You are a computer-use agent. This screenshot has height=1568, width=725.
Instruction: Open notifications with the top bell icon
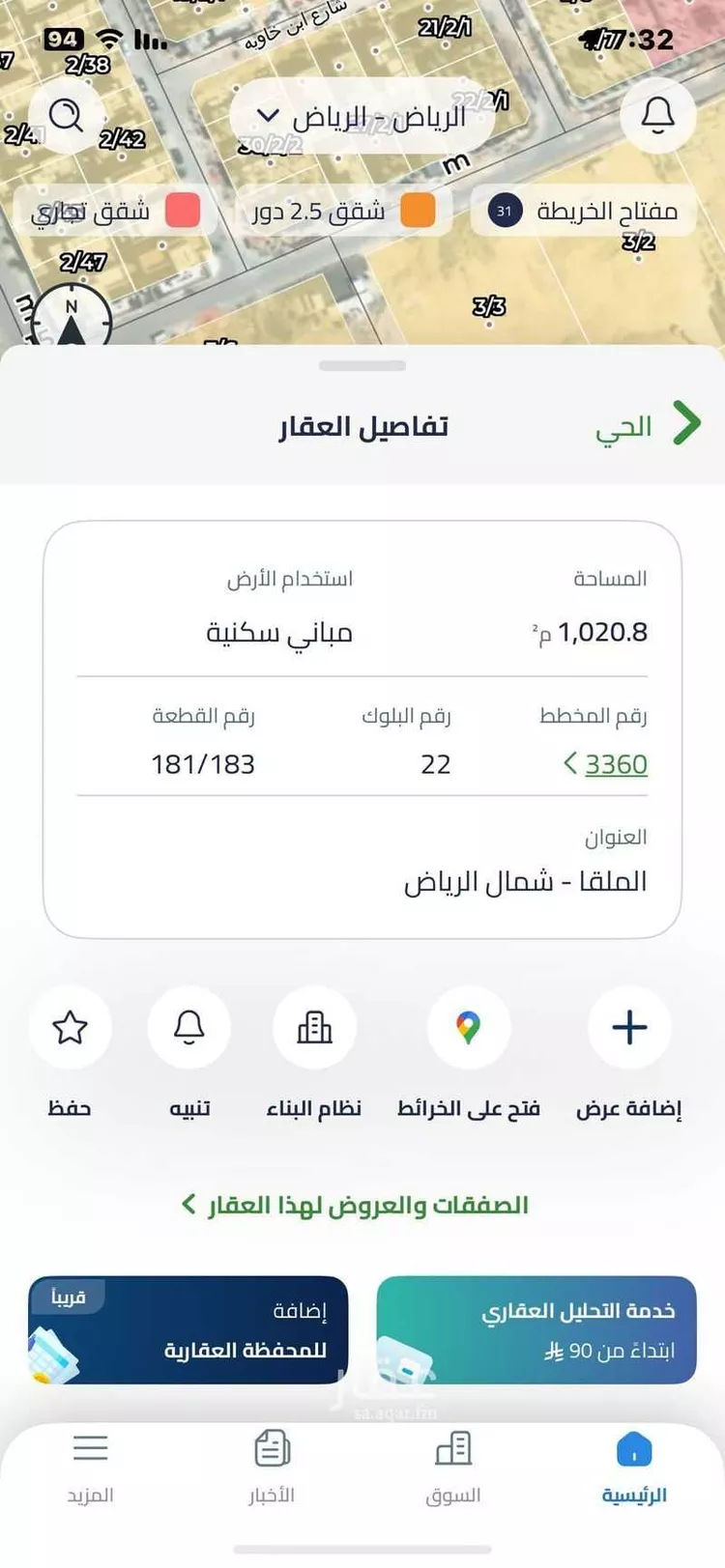(658, 115)
